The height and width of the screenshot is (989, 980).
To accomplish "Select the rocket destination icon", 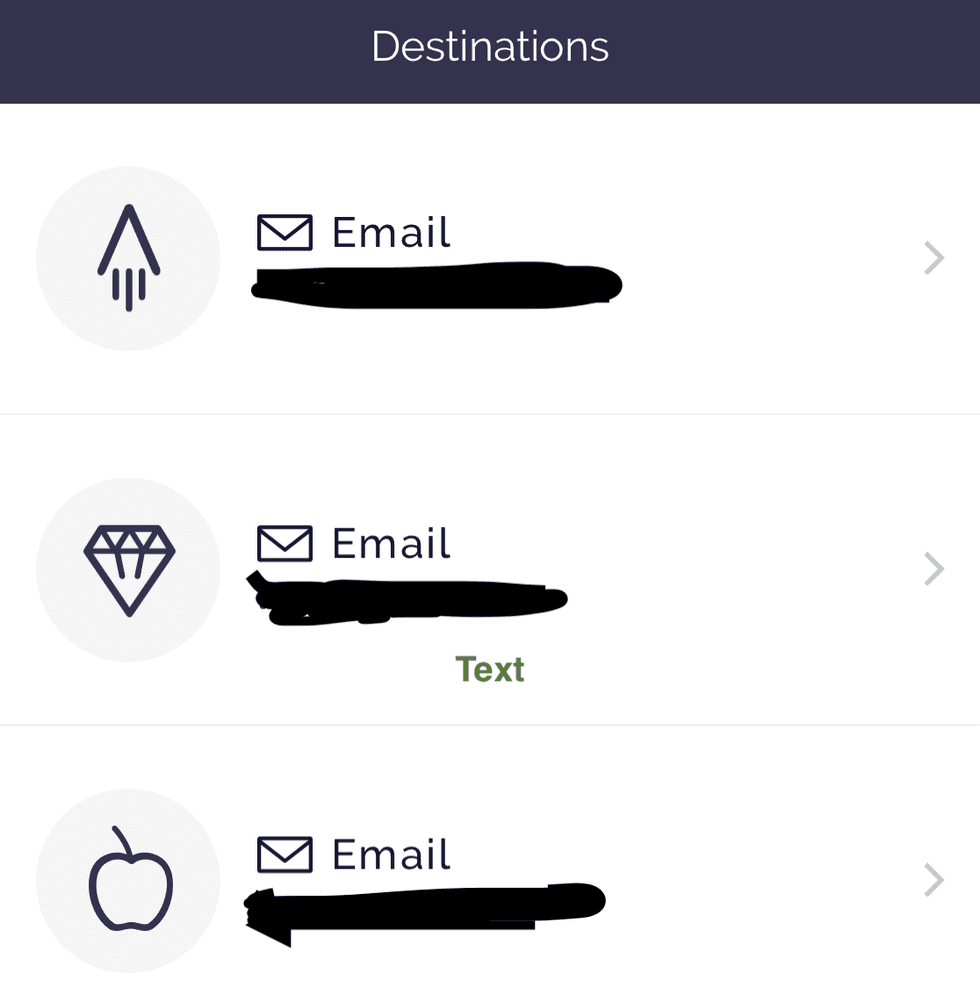I will pyautogui.click(x=128, y=258).
